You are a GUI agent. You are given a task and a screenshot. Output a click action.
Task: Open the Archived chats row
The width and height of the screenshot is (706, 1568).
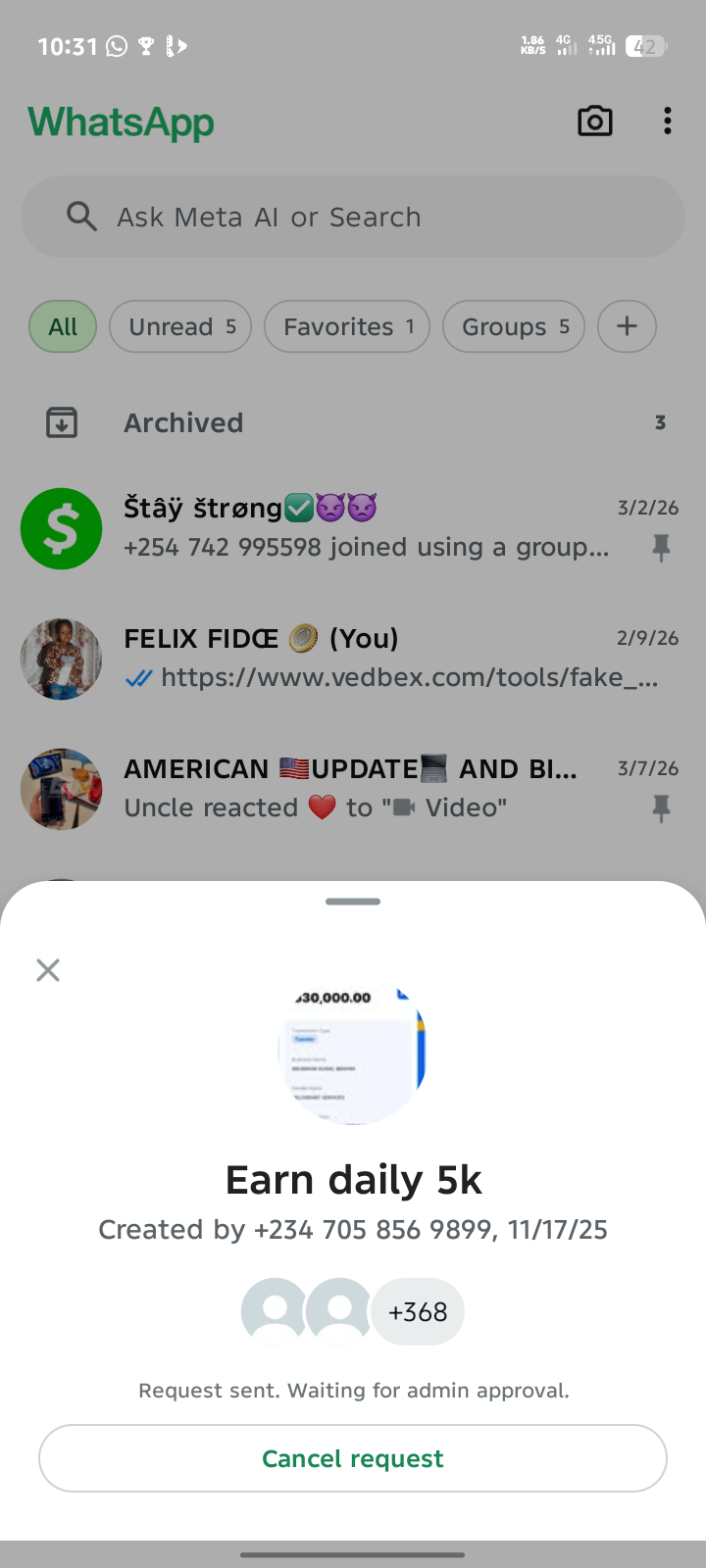353,422
